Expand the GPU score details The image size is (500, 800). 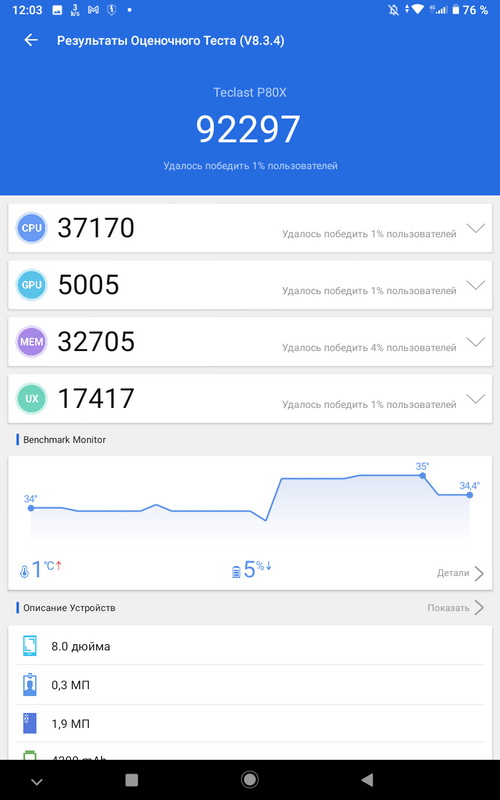click(476, 285)
